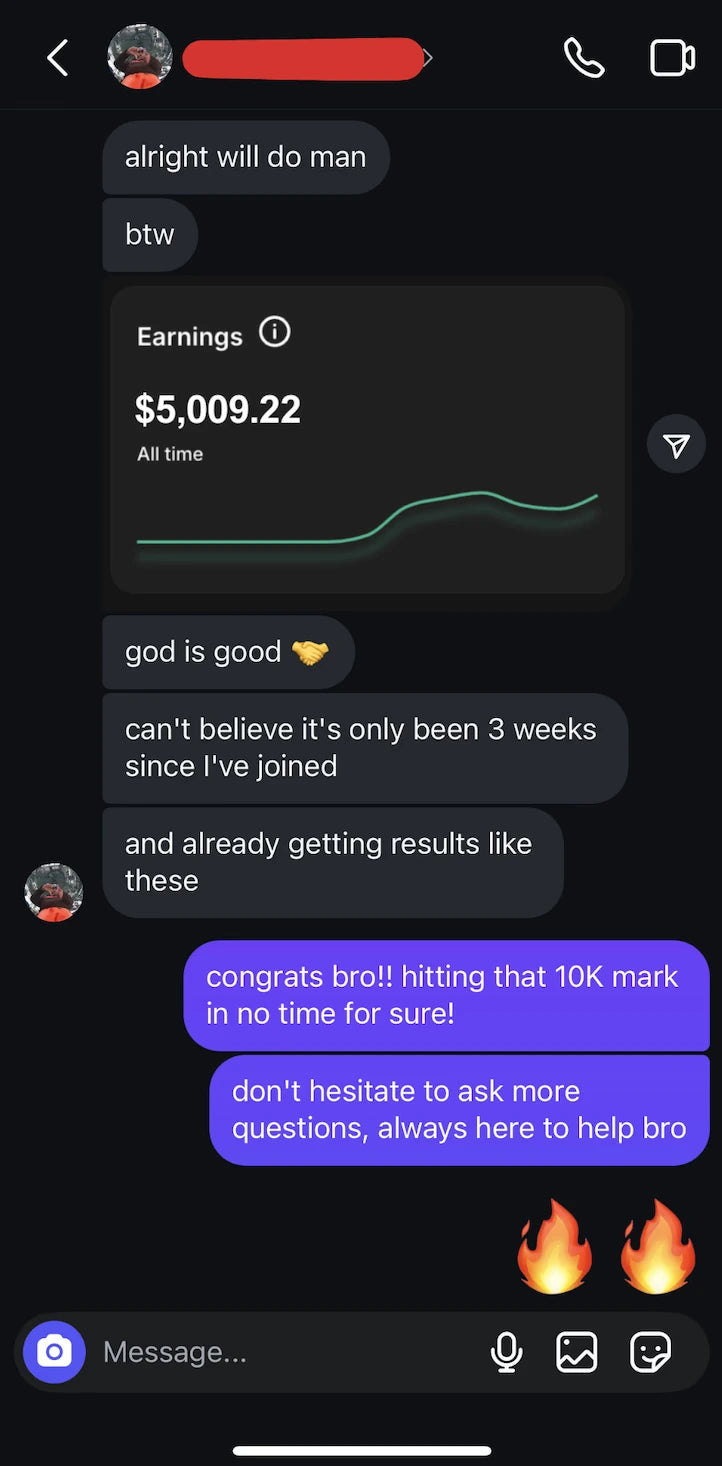This screenshot has width=722, height=1466.
Task: Open the contact's profile picture in header
Action: coord(139,57)
